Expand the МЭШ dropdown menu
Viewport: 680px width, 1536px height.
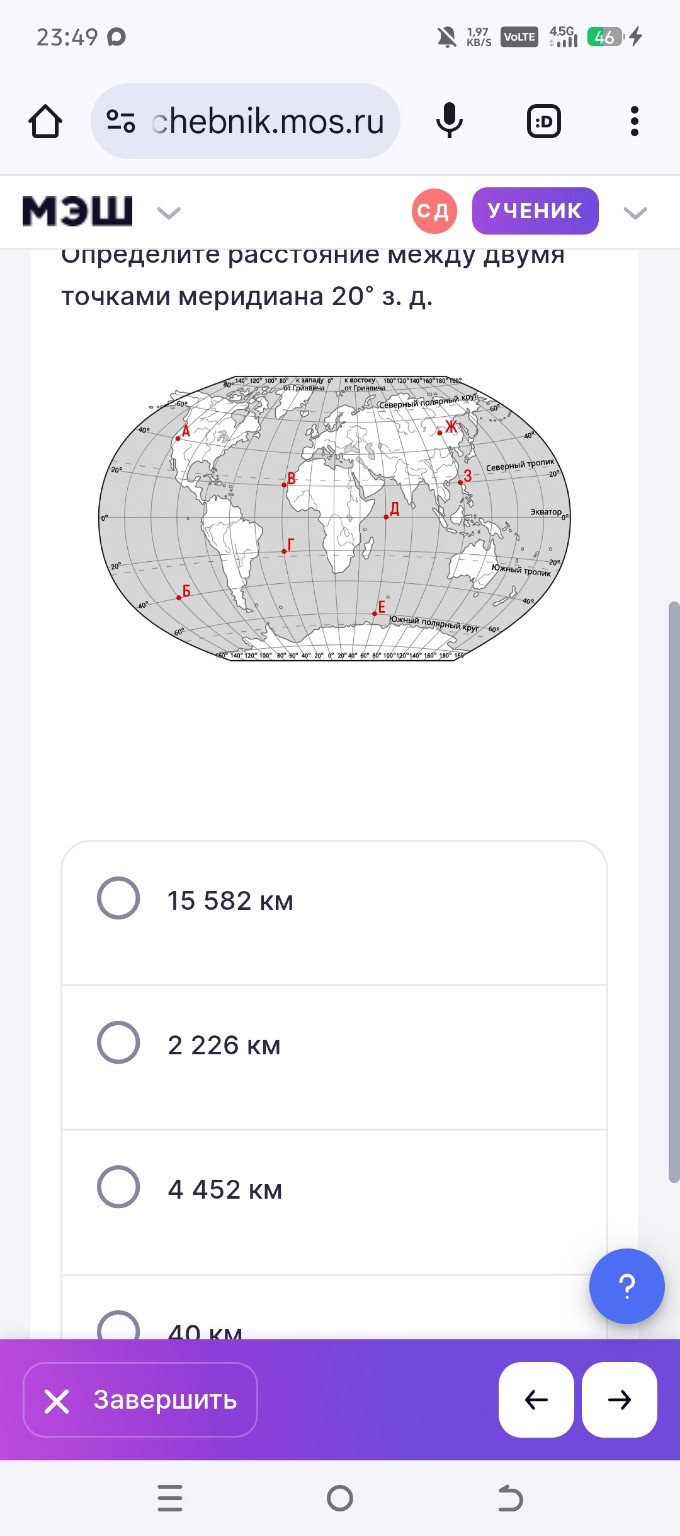[169, 212]
